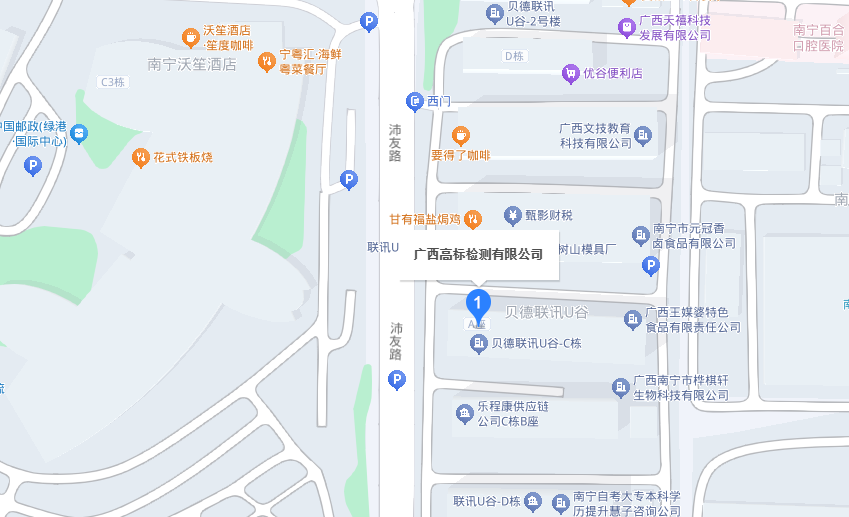Select the 要得了咖啡 coffee shop pin
The image size is (849, 517).
point(461,135)
